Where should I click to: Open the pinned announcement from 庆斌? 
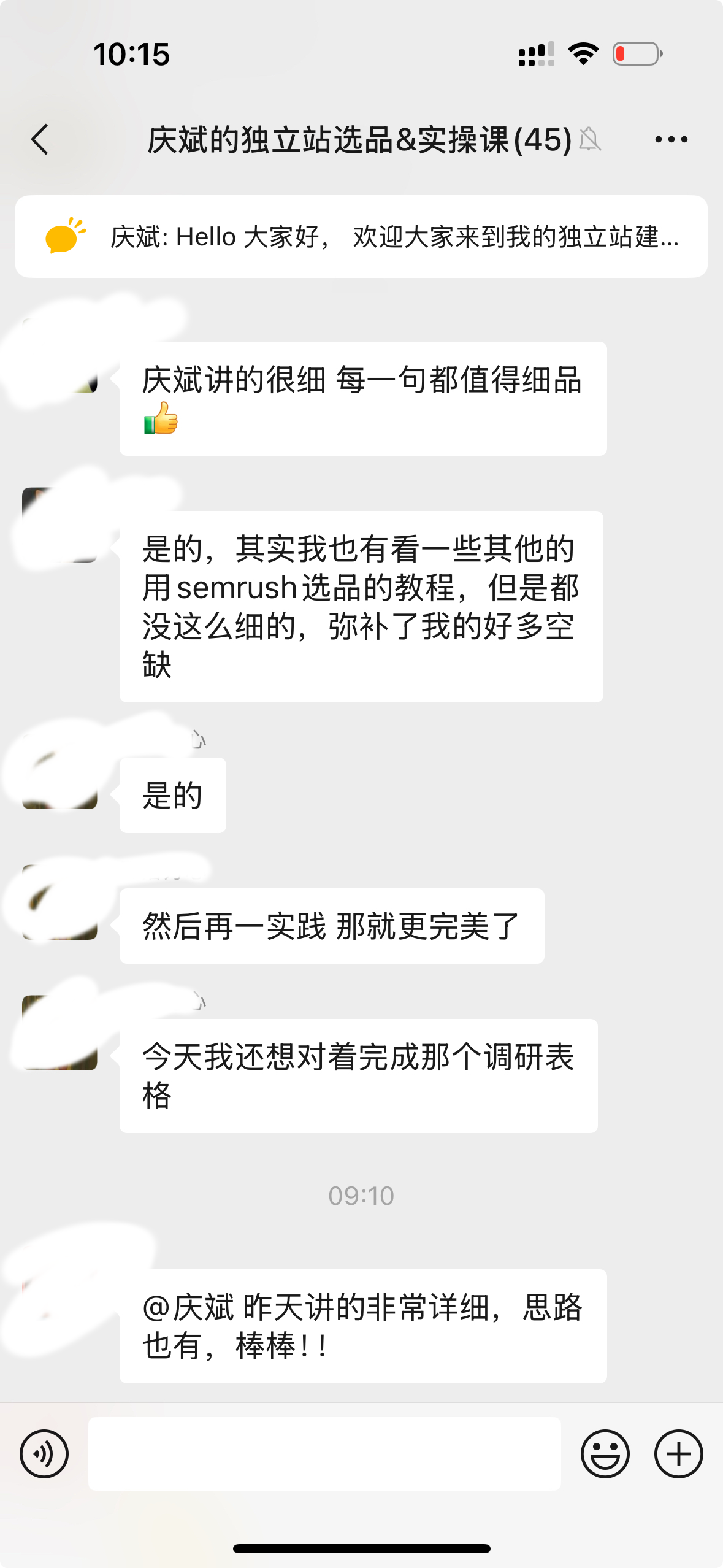pos(361,237)
